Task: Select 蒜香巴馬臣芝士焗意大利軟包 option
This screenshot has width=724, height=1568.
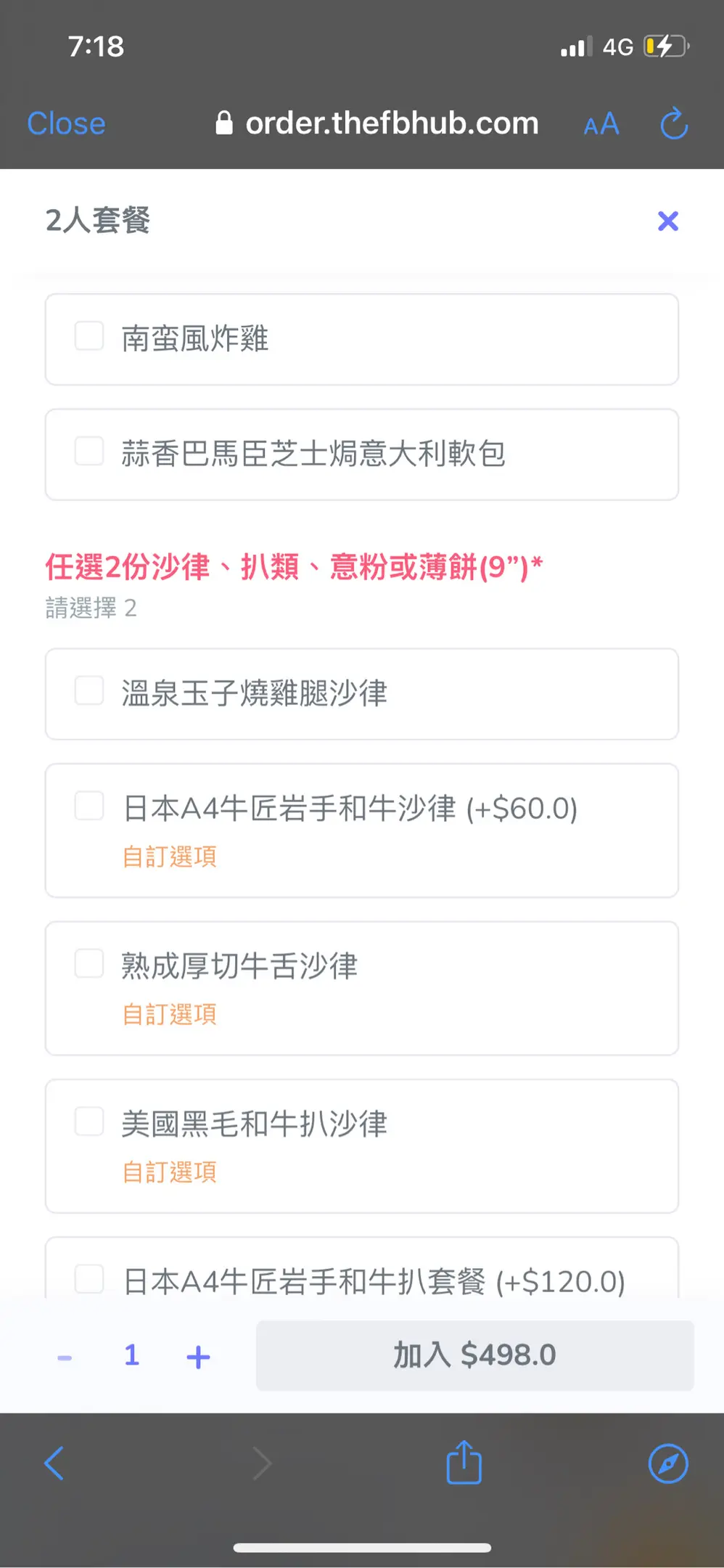Action: [x=361, y=454]
